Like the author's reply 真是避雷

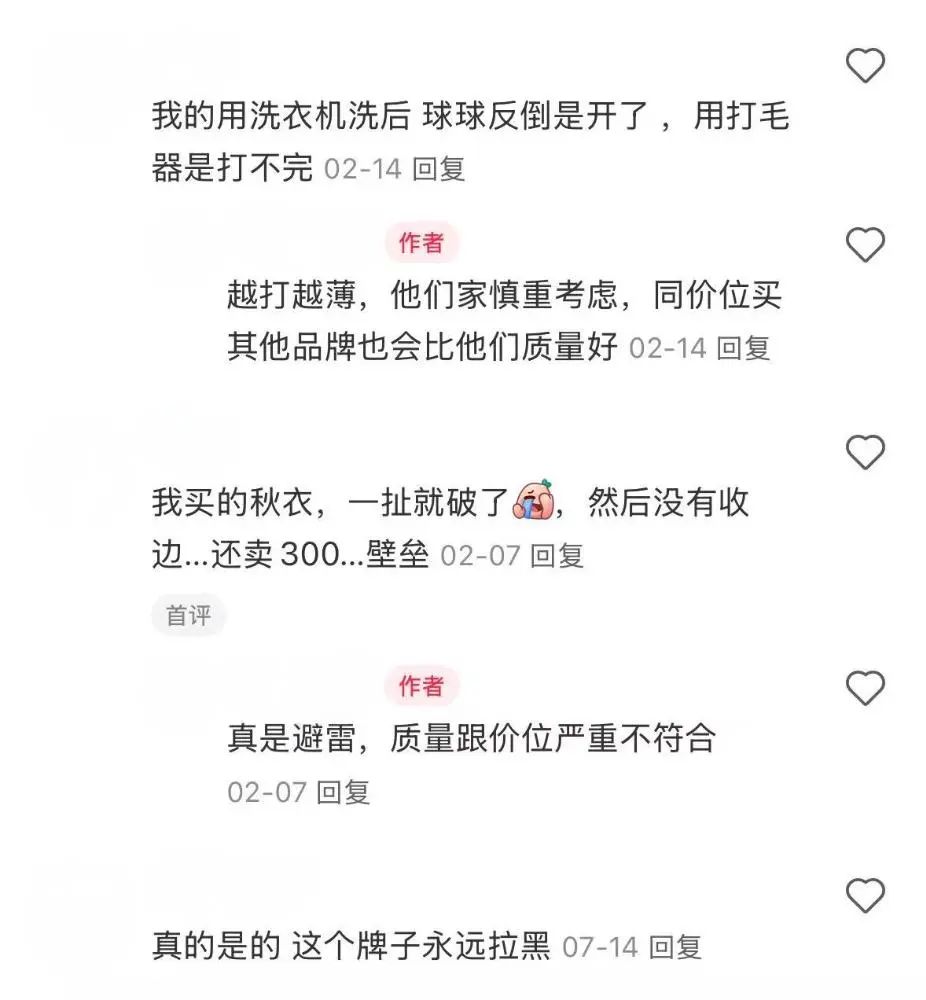click(x=865, y=688)
